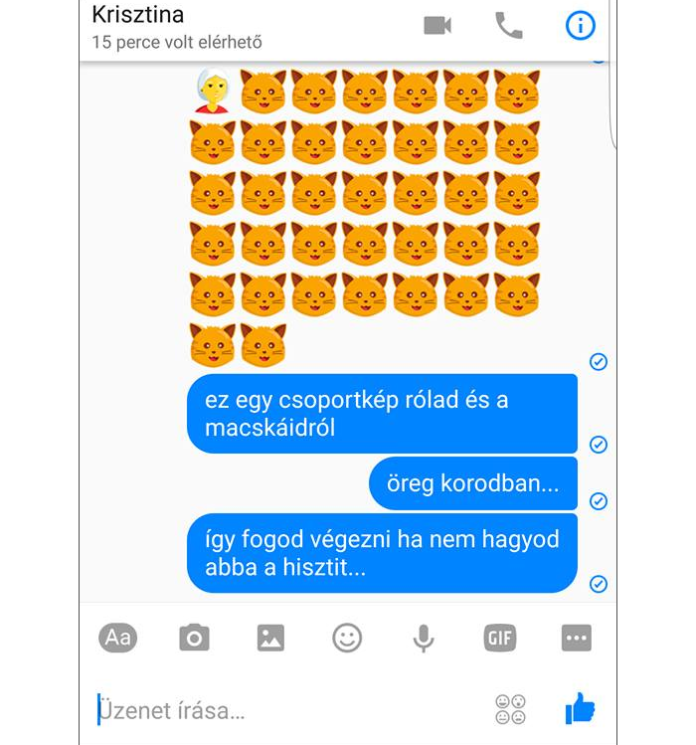The width and height of the screenshot is (696, 745).
Task: Record a voice message with the microphone
Action: 424,638
